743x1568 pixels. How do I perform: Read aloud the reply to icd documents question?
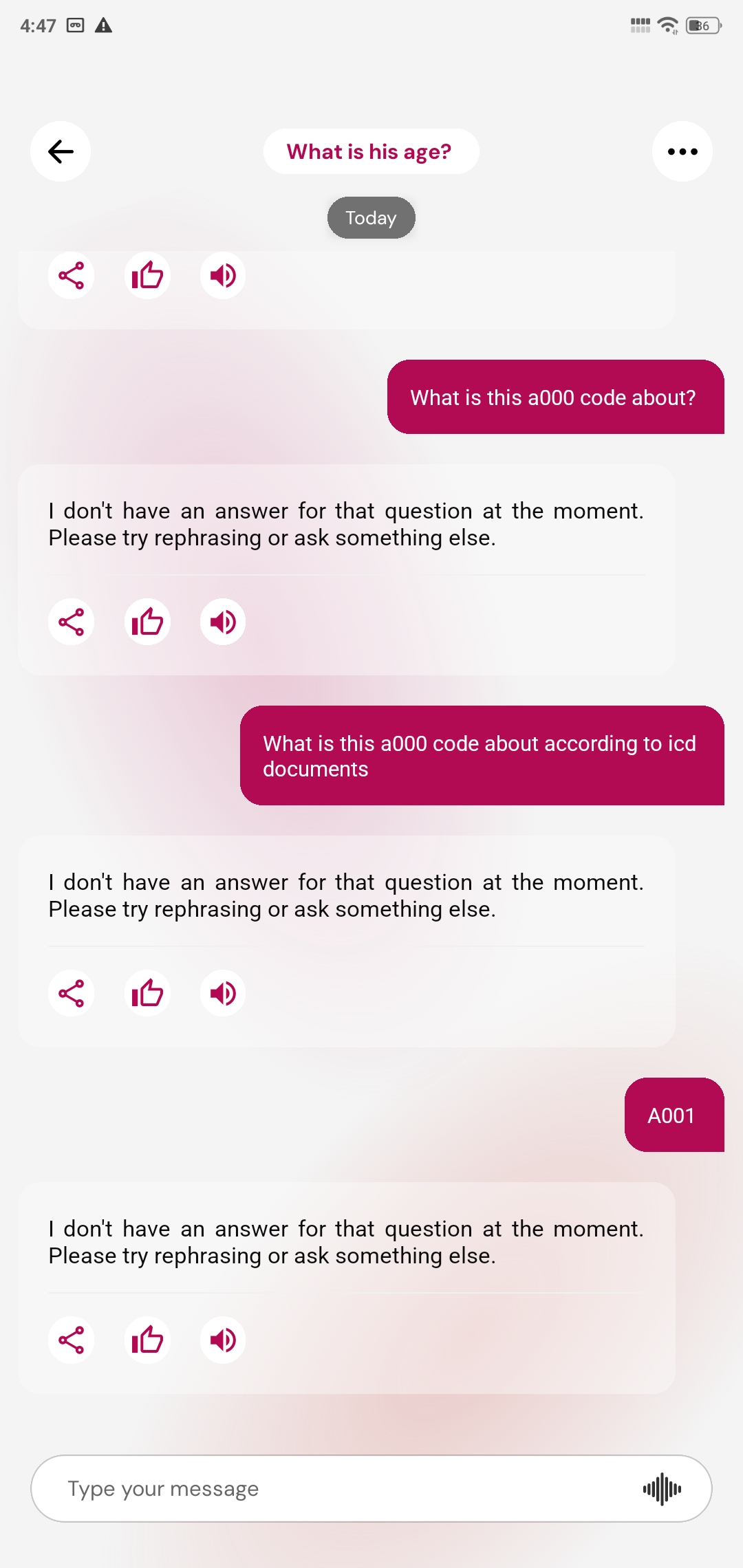(x=223, y=993)
